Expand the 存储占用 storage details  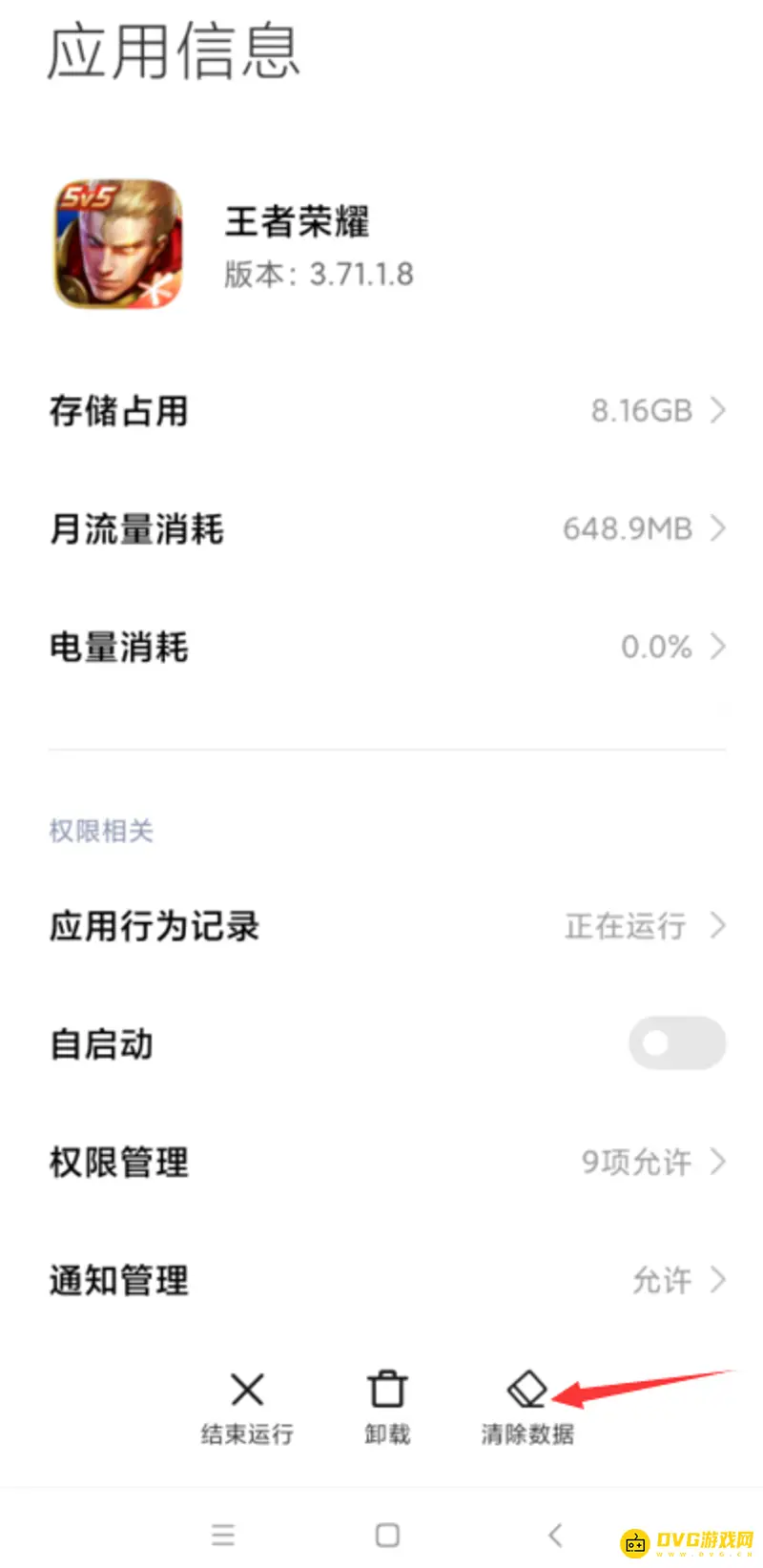(381, 410)
